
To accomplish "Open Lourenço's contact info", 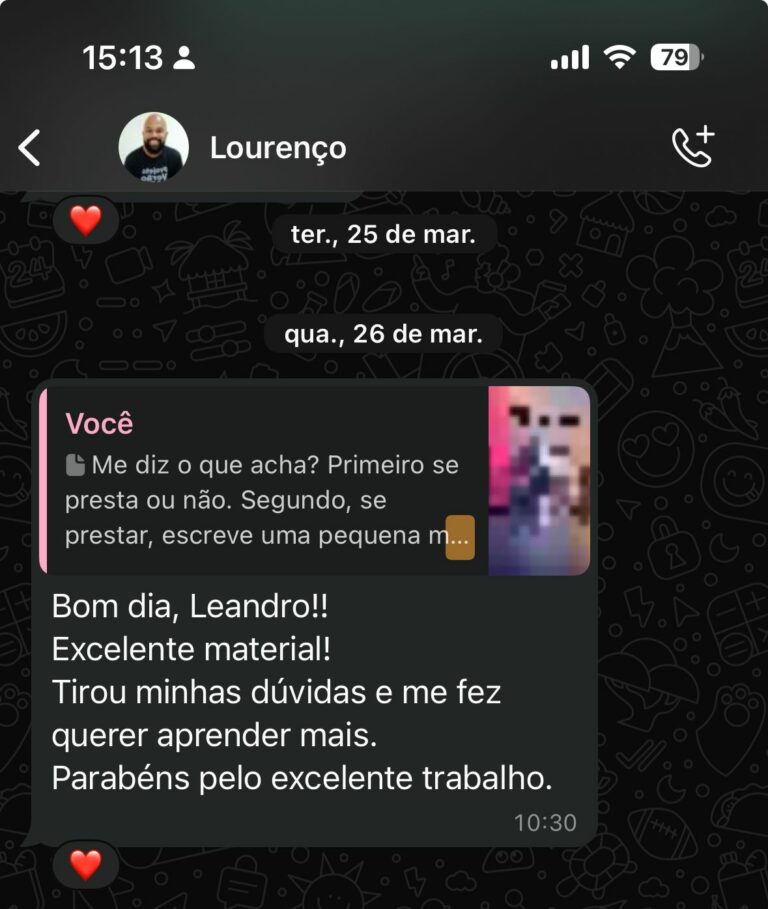I will tap(278, 148).
